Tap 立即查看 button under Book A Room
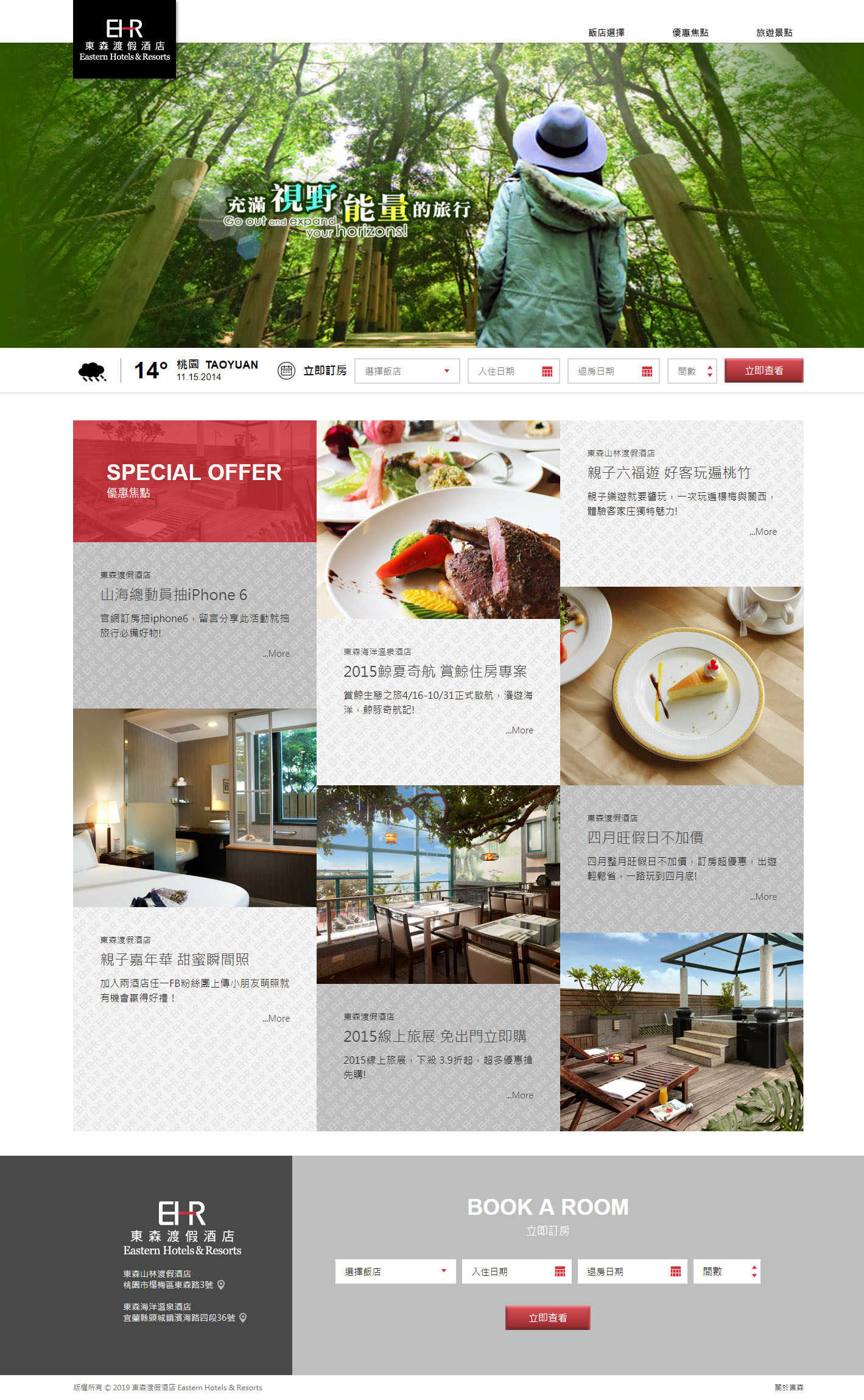The width and height of the screenshot is (864, 1400). pos(547,1318)
